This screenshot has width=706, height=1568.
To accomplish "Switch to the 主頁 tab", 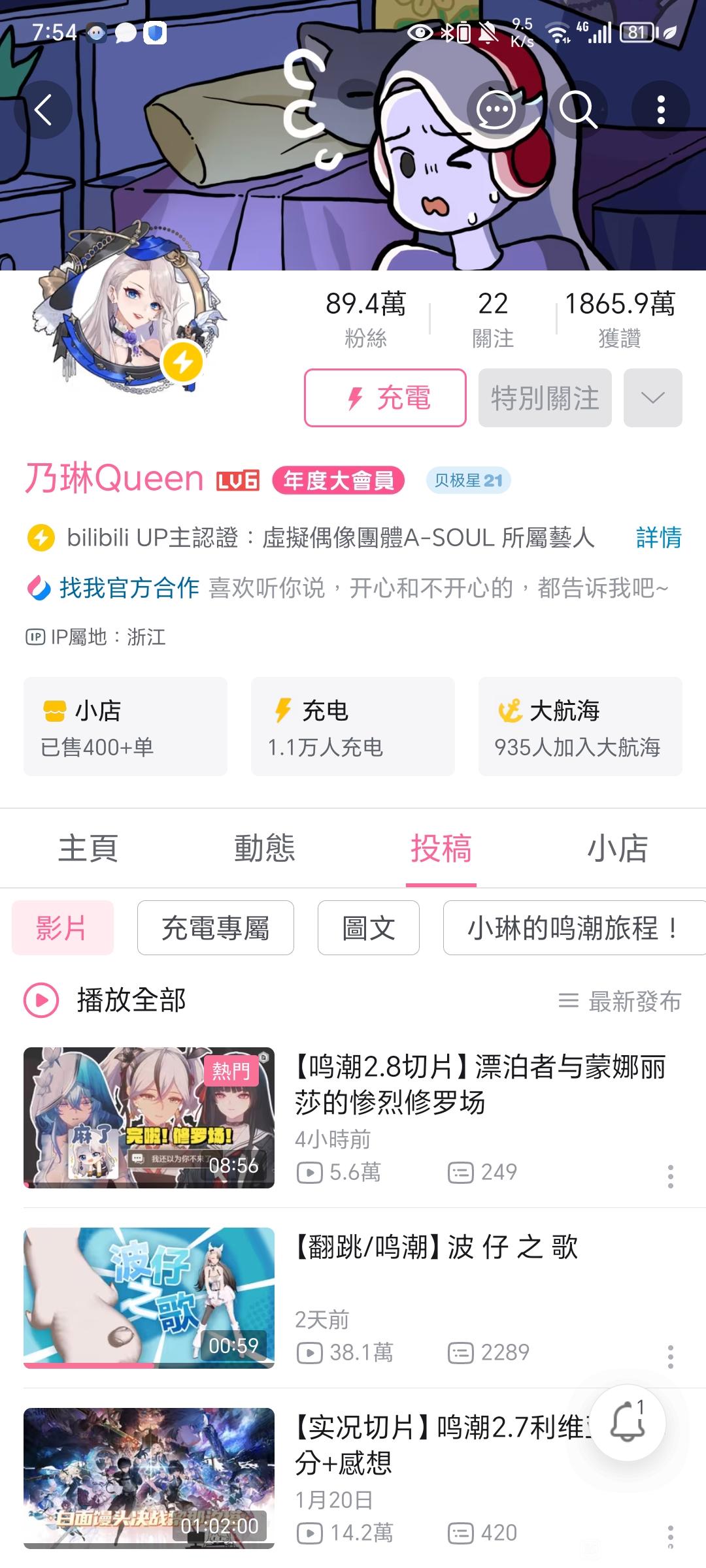I will (x=88, y=849).
